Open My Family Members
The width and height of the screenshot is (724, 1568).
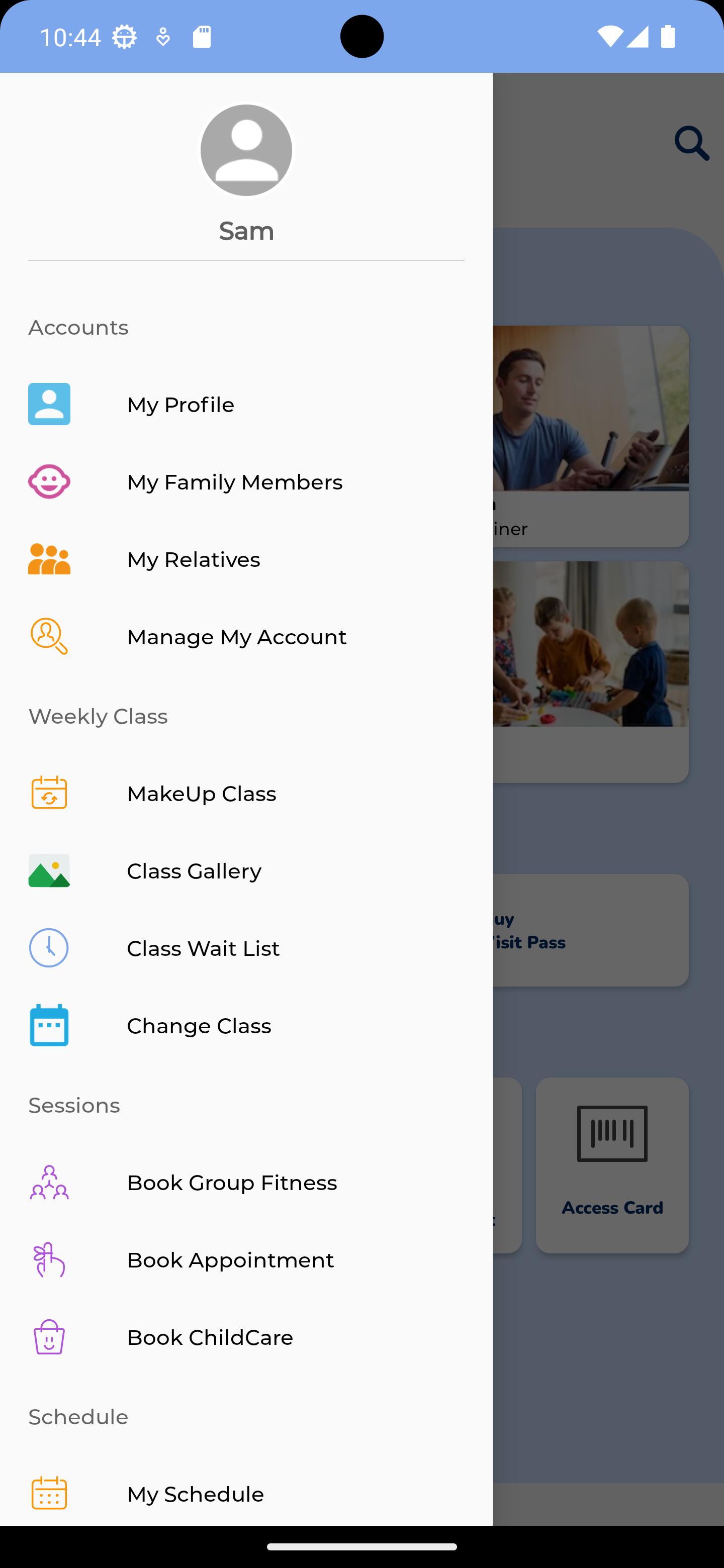click(234, 482)
